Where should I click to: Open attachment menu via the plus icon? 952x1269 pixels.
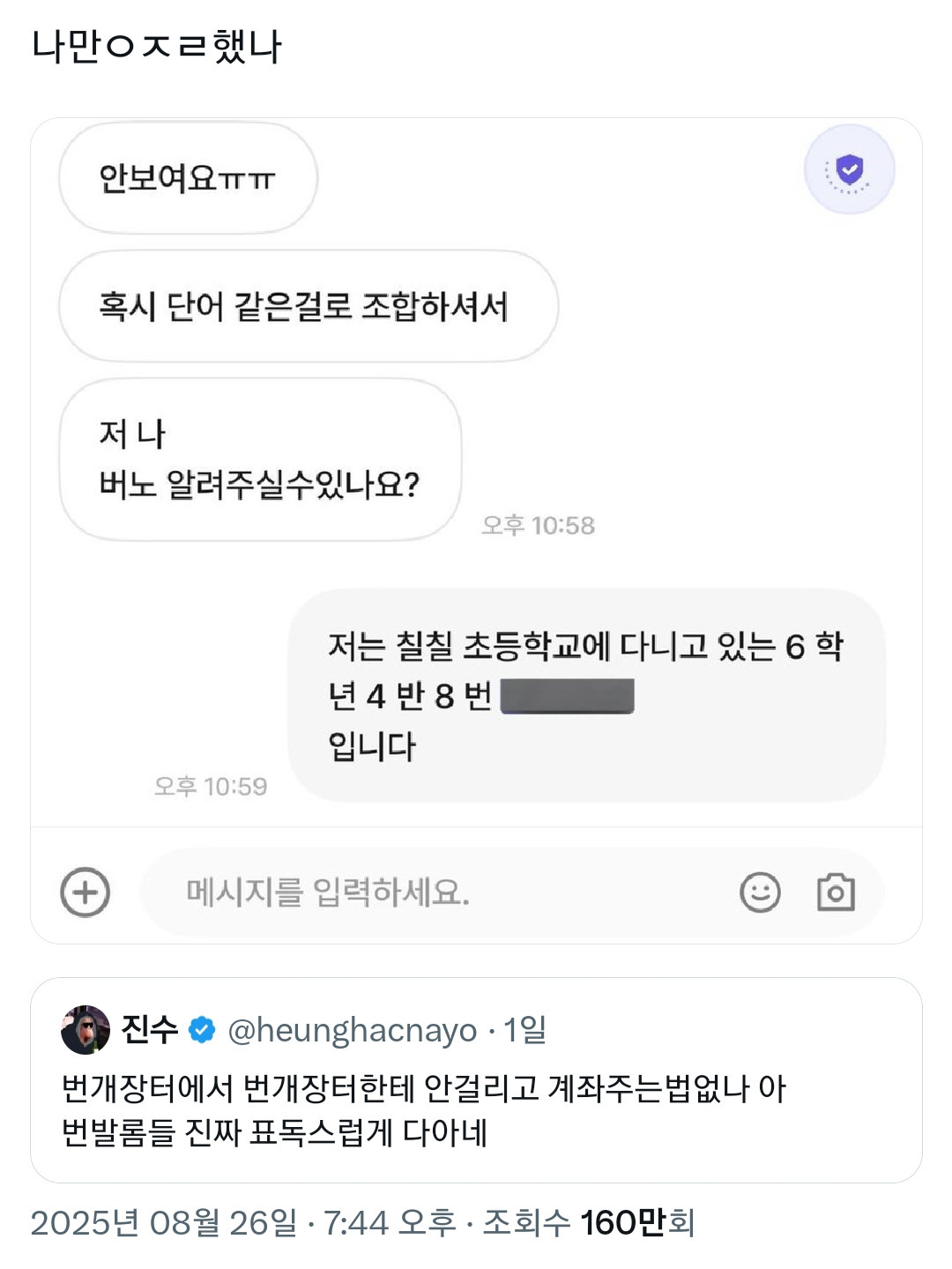85,892
